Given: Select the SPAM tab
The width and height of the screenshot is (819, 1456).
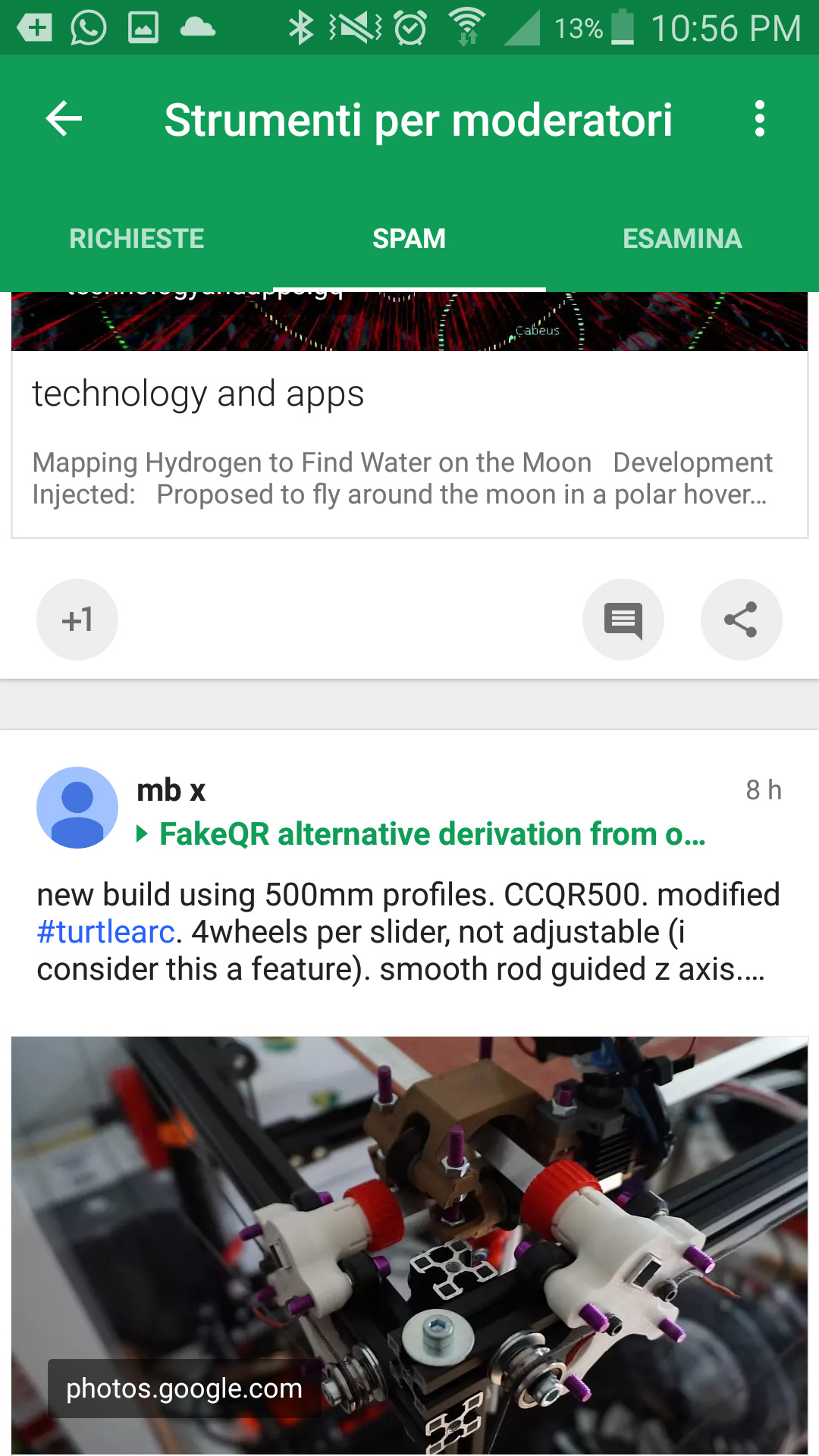Looking at the screenshot, I should coord(409,239).
